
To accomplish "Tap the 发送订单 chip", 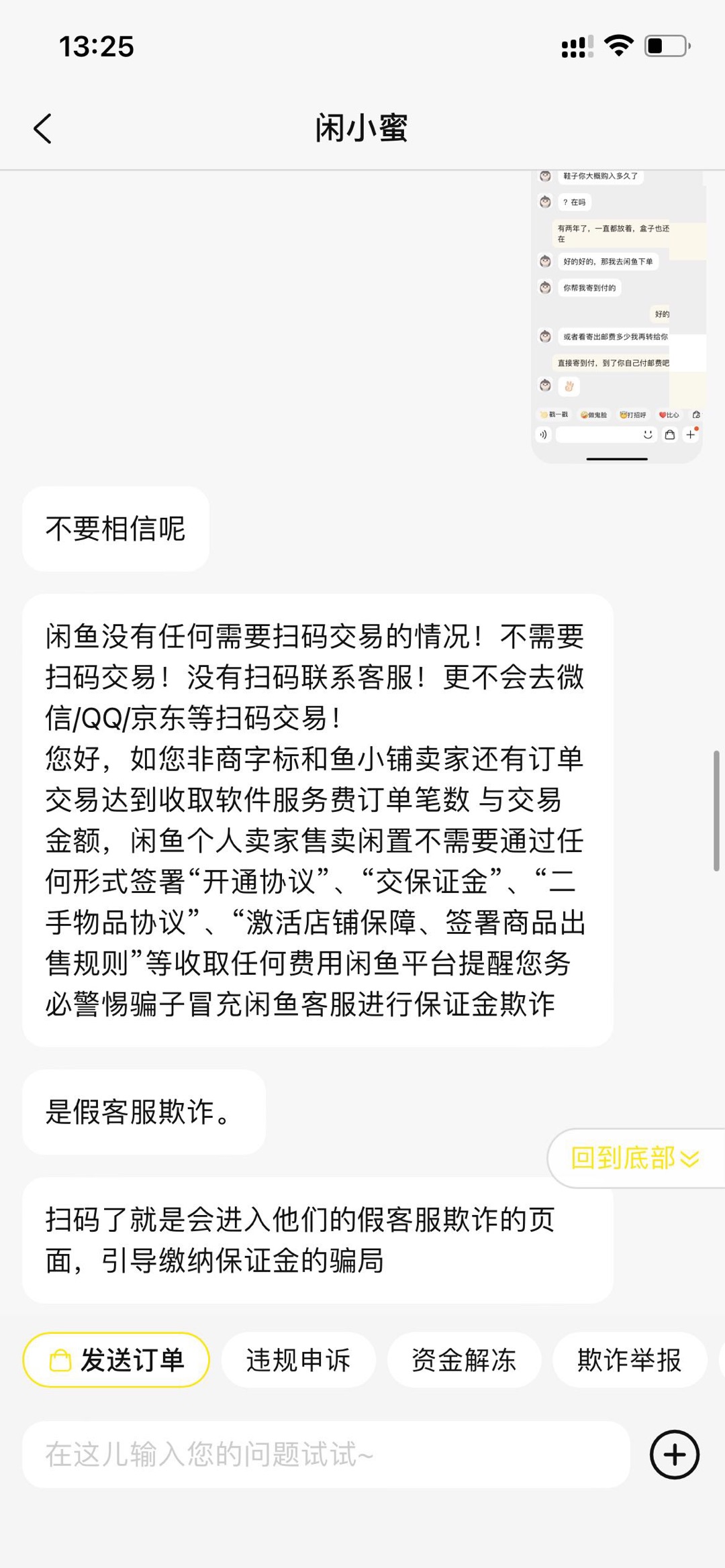I will [116, 1360].
